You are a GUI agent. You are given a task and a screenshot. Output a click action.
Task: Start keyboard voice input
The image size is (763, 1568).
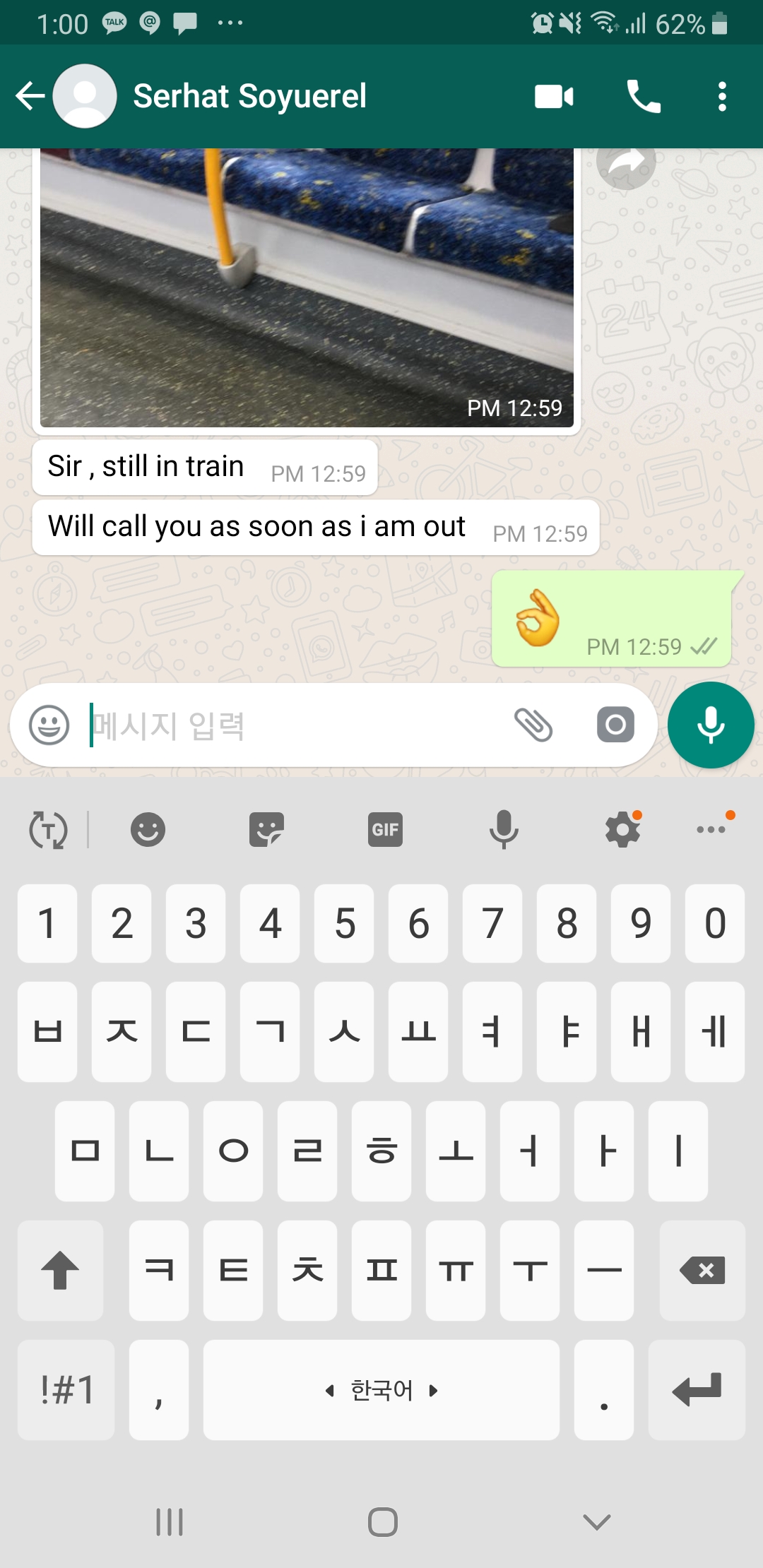504,830
